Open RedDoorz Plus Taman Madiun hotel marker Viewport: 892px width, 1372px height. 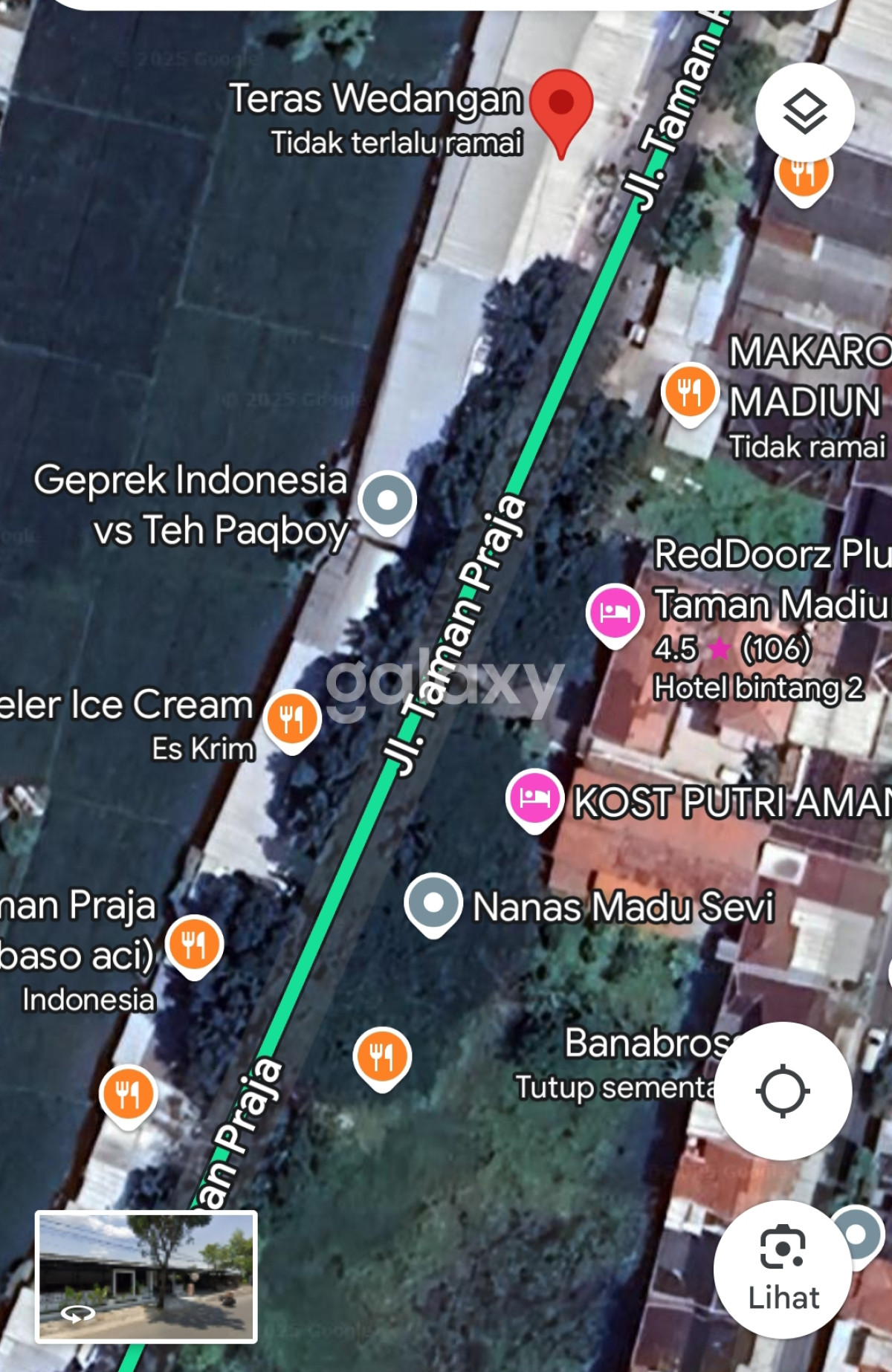click(x=615, y=612)
